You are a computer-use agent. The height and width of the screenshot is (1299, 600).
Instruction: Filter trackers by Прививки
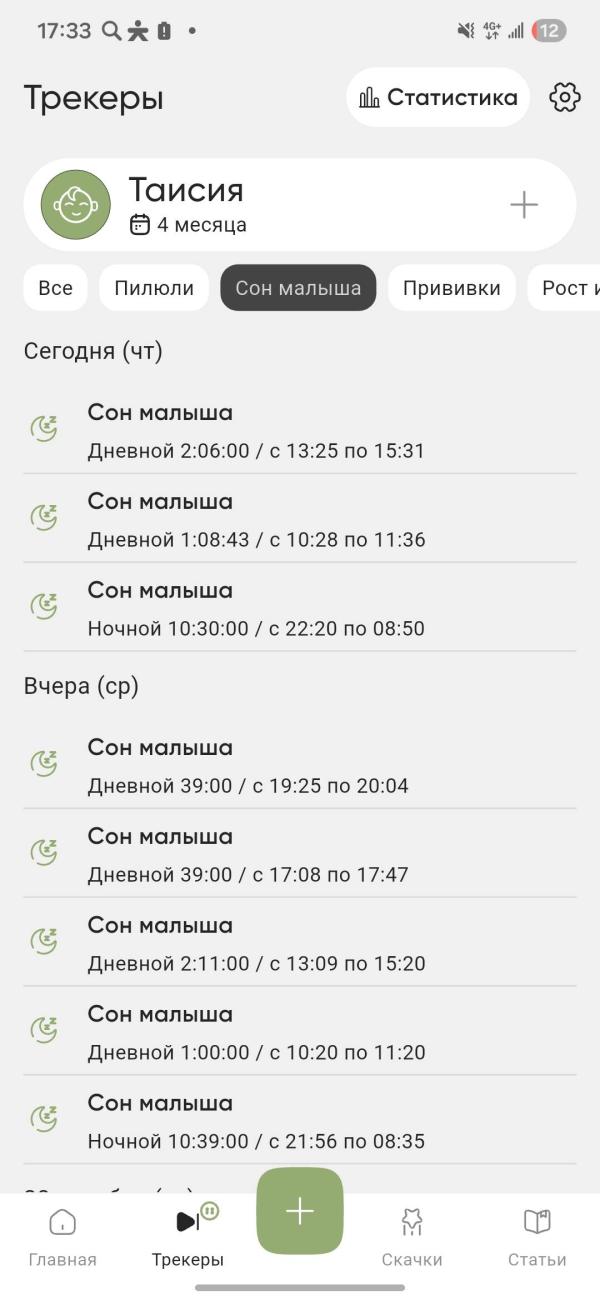452,288
